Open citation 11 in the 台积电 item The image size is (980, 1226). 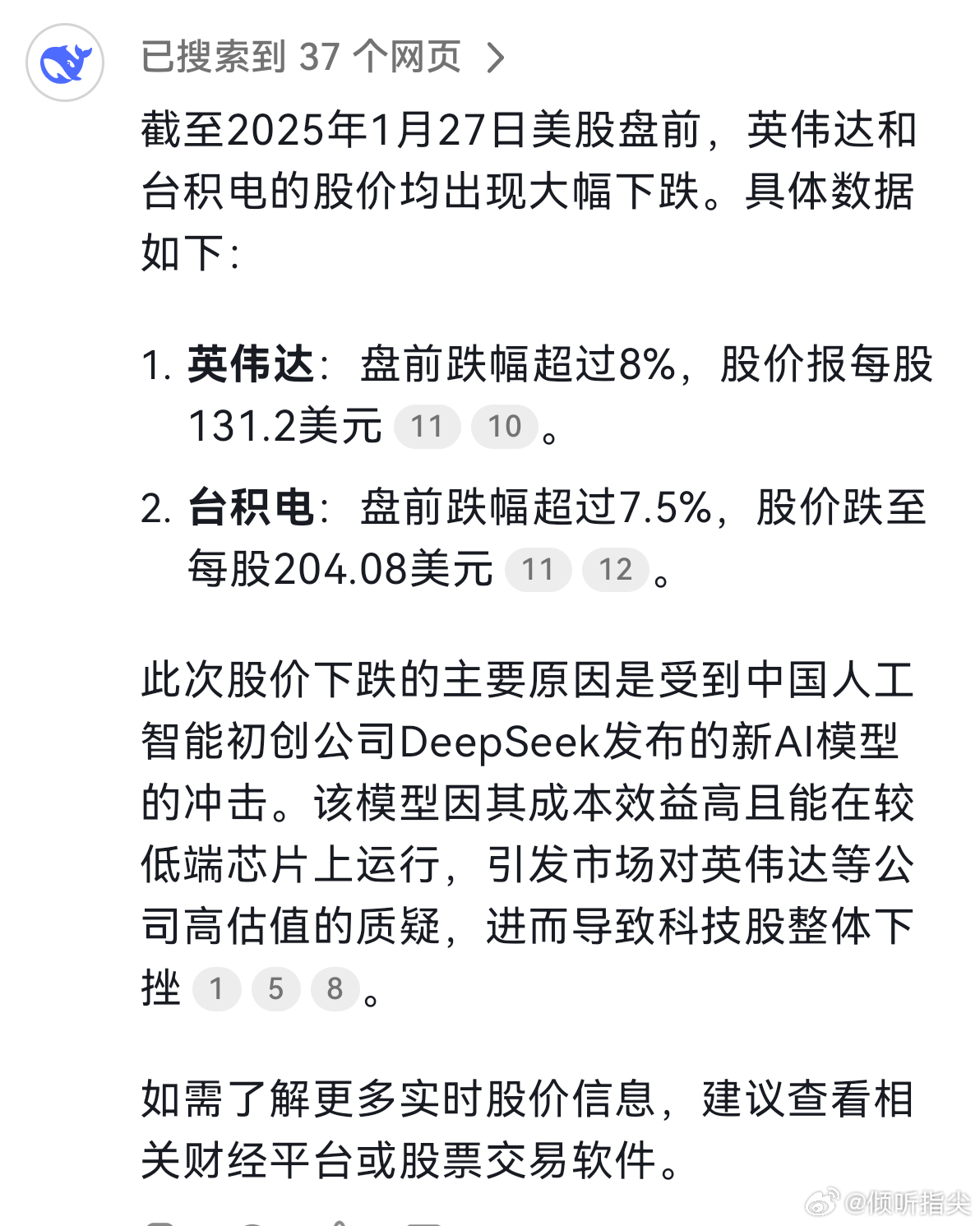pos(538,570)
